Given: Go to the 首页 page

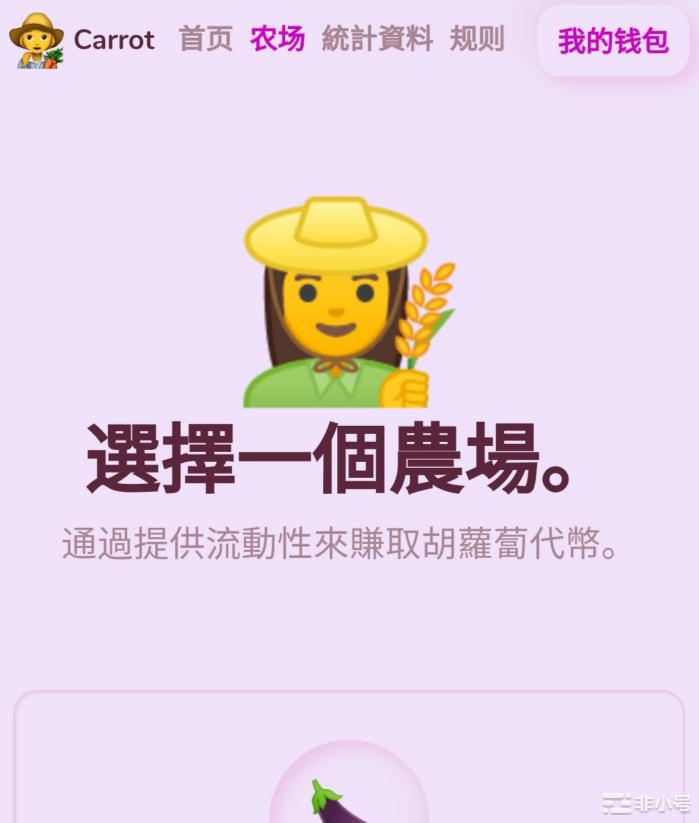Looking at the screenshot, I should pyautogui.click(x=205, y=40).
